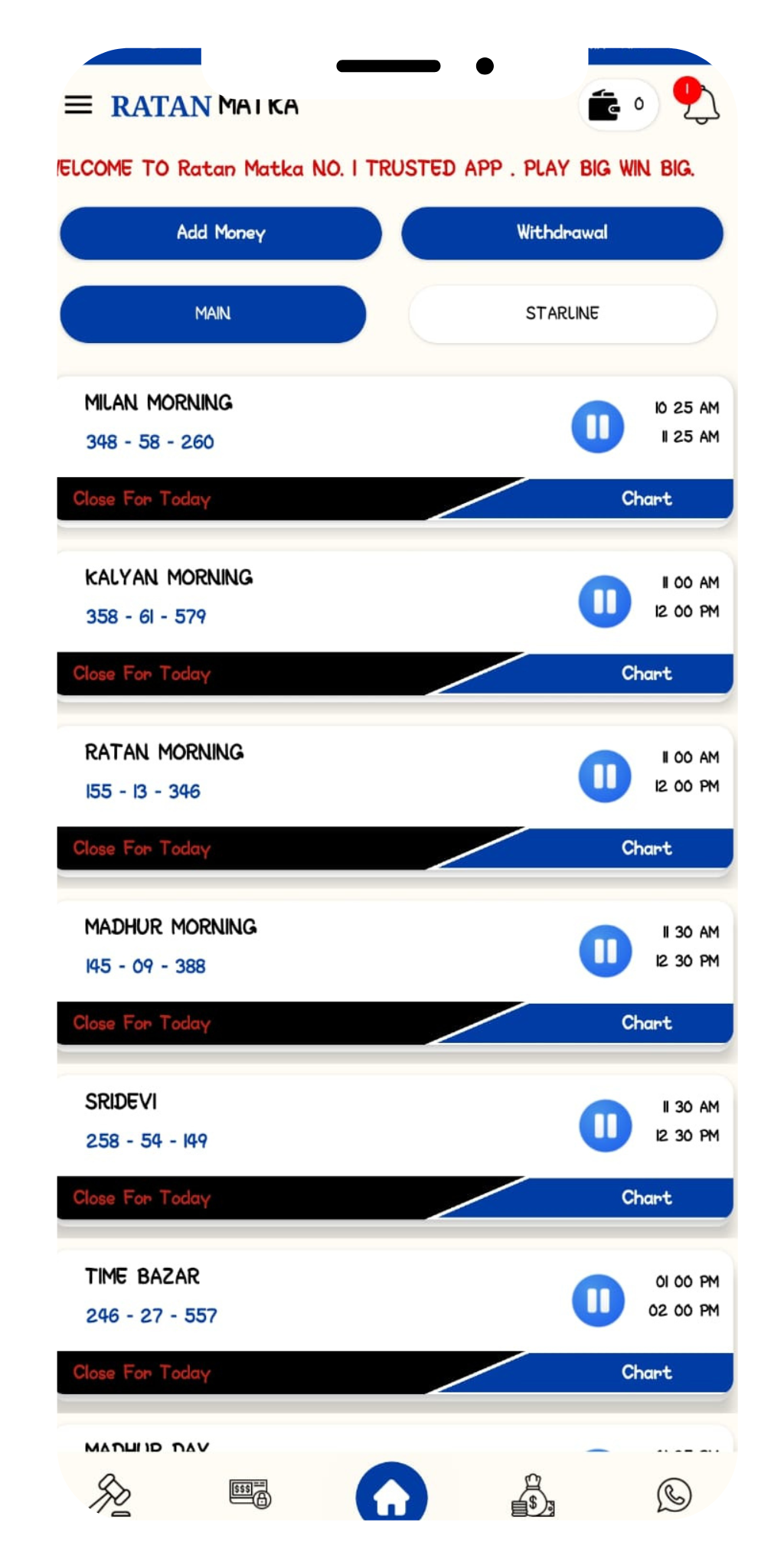This screenshot has height=1568, width=784.
Task: Contact support via the WhatsApp icon
Action: click(674, 1494)
